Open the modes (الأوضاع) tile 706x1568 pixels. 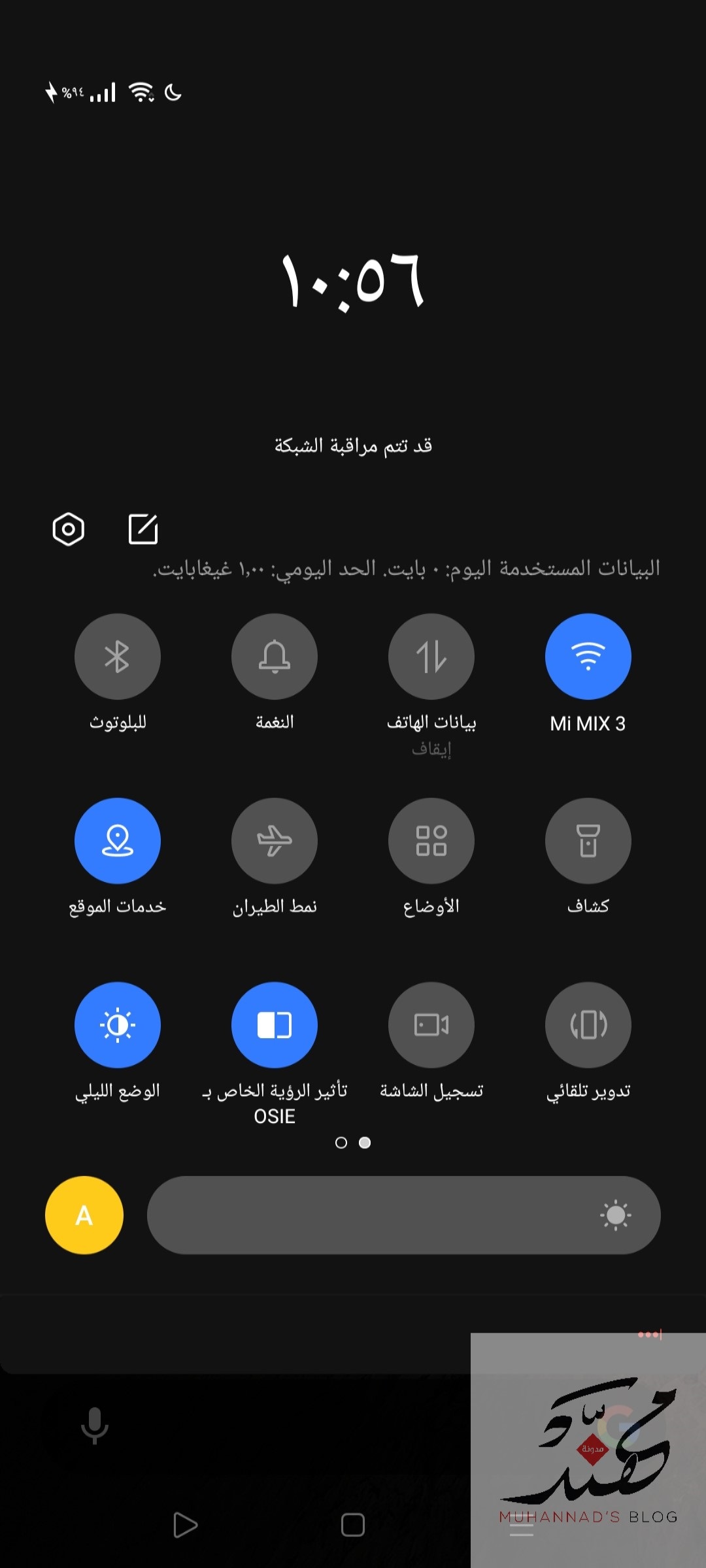click(x=431, y=840)
